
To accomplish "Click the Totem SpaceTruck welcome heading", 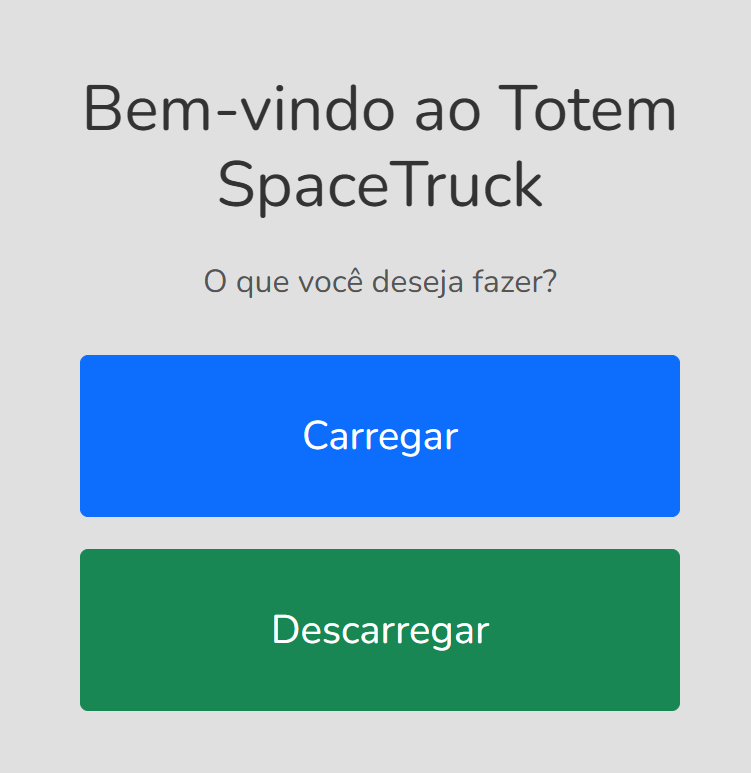I will [x=380, y=145].
